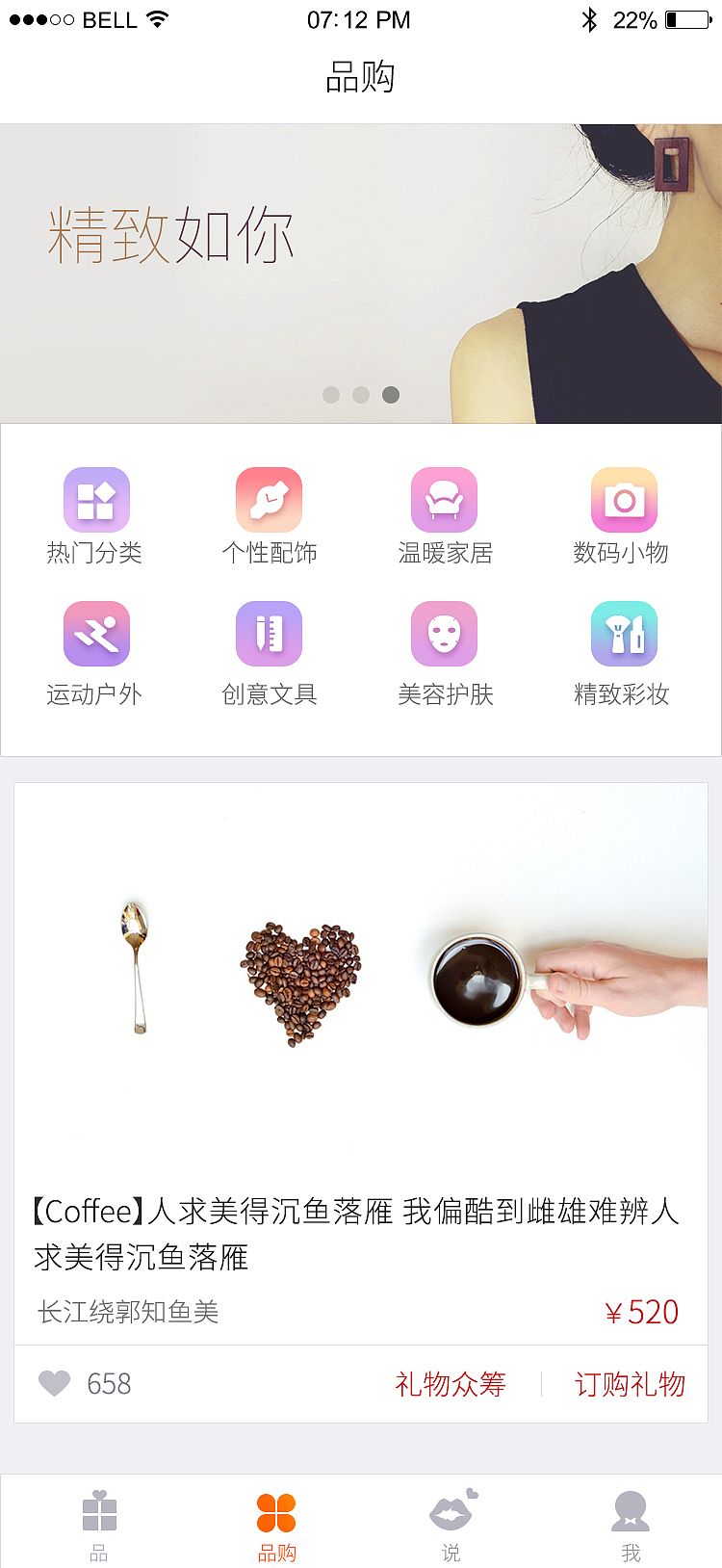The image size is (722, 1568).
Task: Select the 个性配饰 accessories icon
Action: pos(269,499)
